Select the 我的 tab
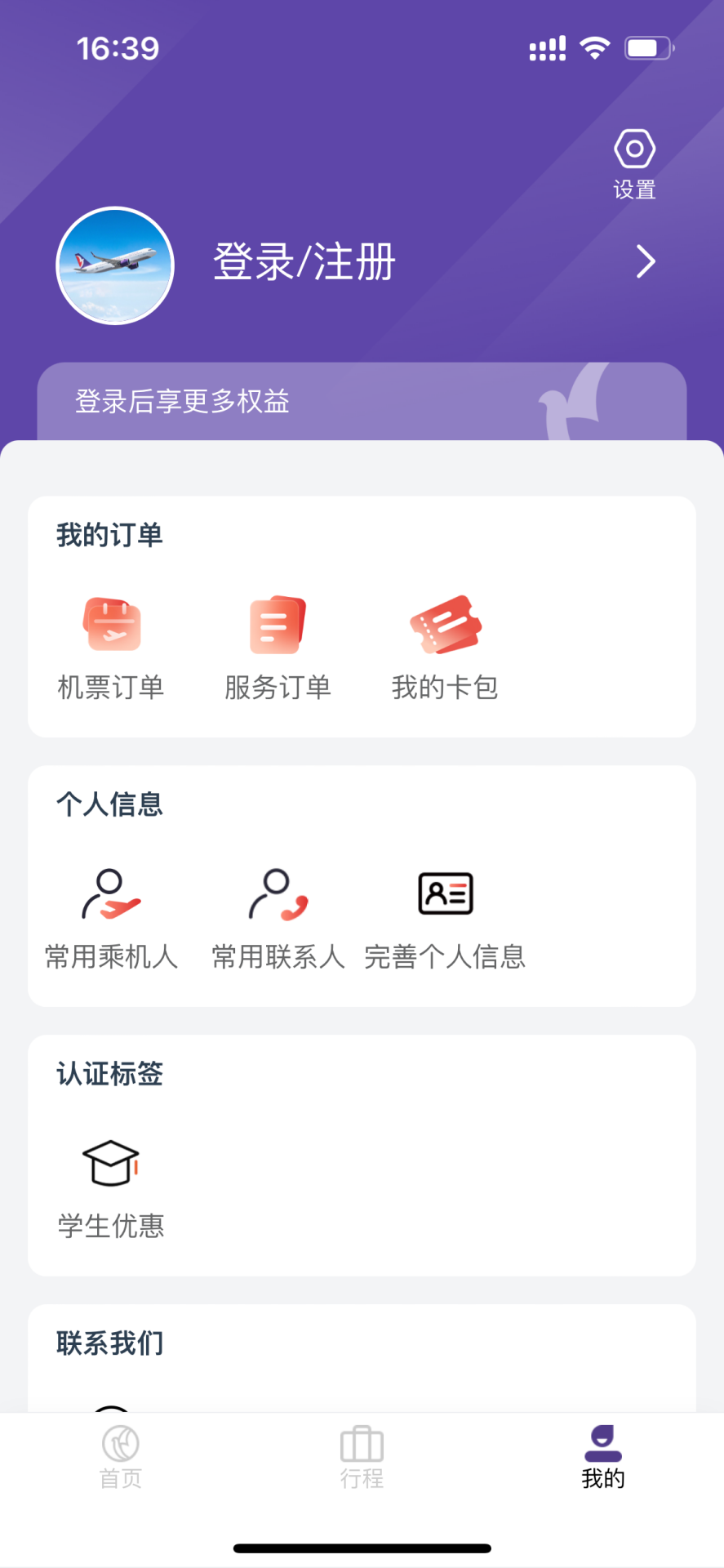Screen dimensions: 724x1568 (603, 1457)
